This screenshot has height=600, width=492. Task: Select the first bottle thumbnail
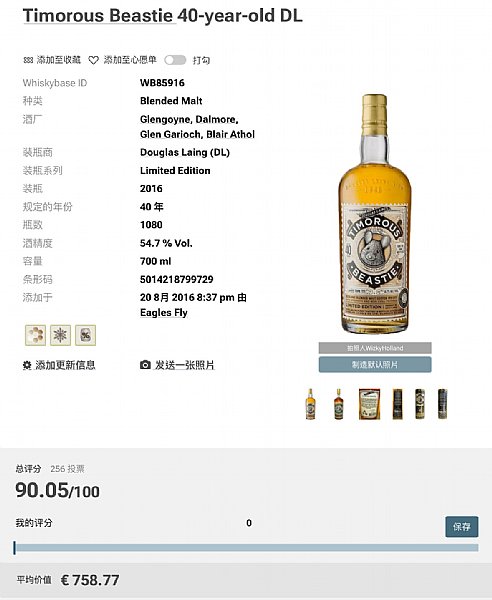tap(311, 404)
